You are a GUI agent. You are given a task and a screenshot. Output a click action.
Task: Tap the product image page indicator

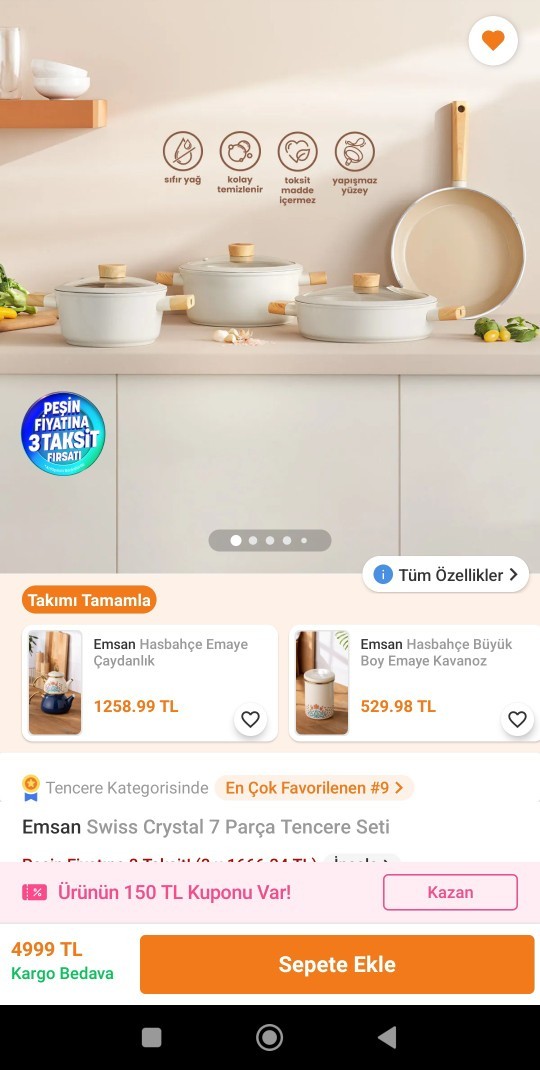tap(270, 540)
